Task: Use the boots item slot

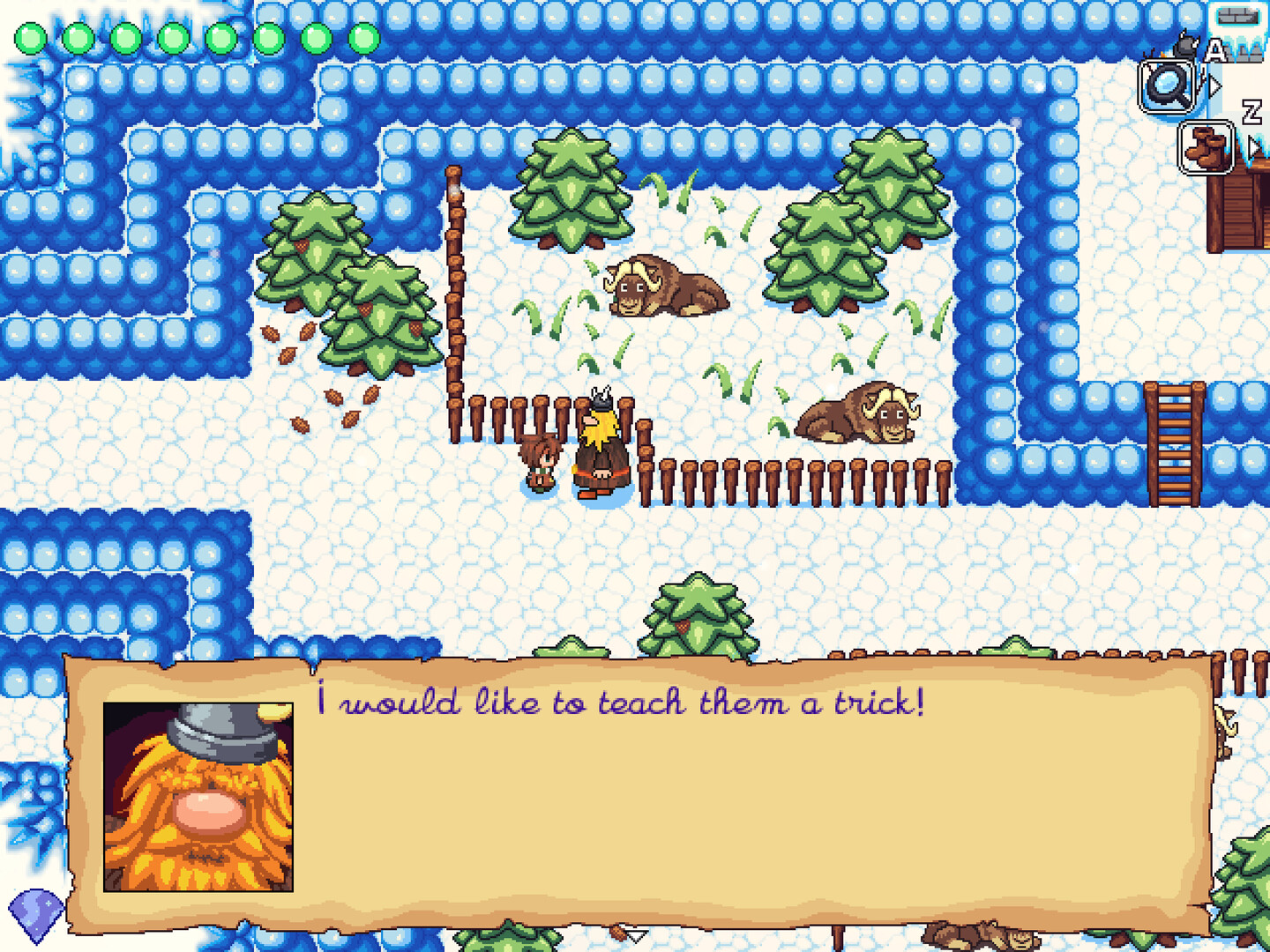Action: [1206, 146]
